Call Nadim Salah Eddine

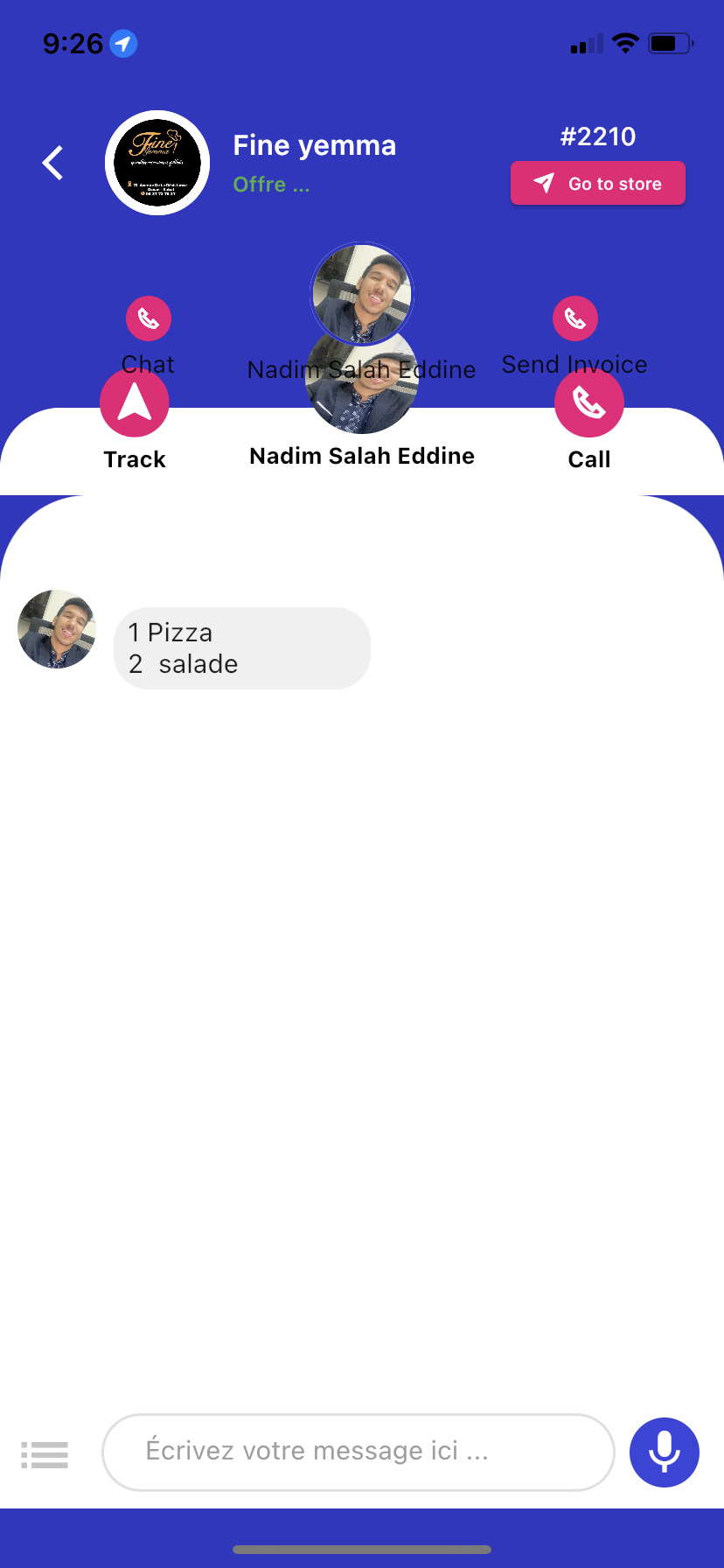pyautogui.click(x=588, y=403)
